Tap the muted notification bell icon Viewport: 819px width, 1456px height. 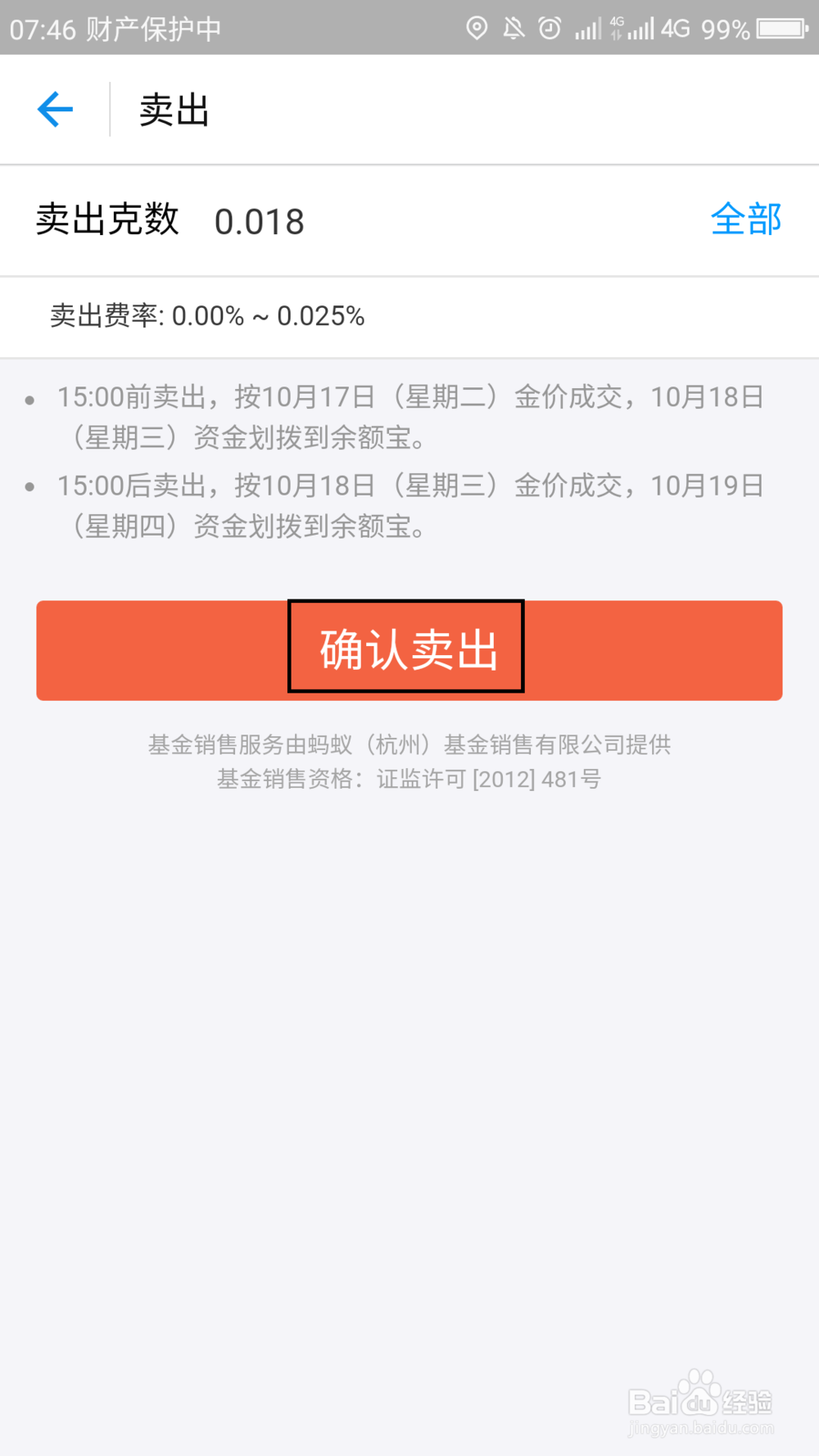click(x=515, y=28)
